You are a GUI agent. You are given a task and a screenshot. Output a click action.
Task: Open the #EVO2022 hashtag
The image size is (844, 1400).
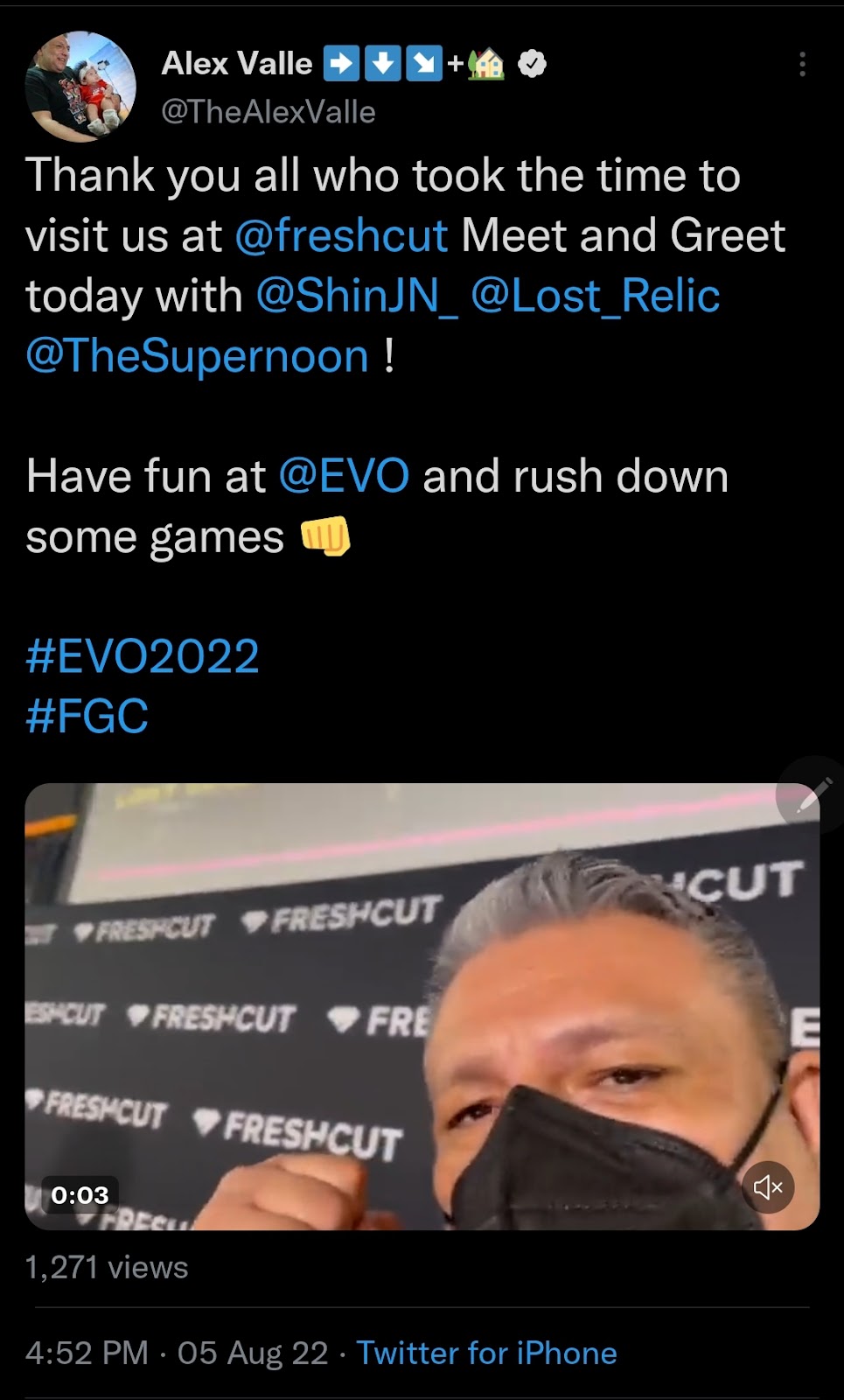(x=143, y=656)
